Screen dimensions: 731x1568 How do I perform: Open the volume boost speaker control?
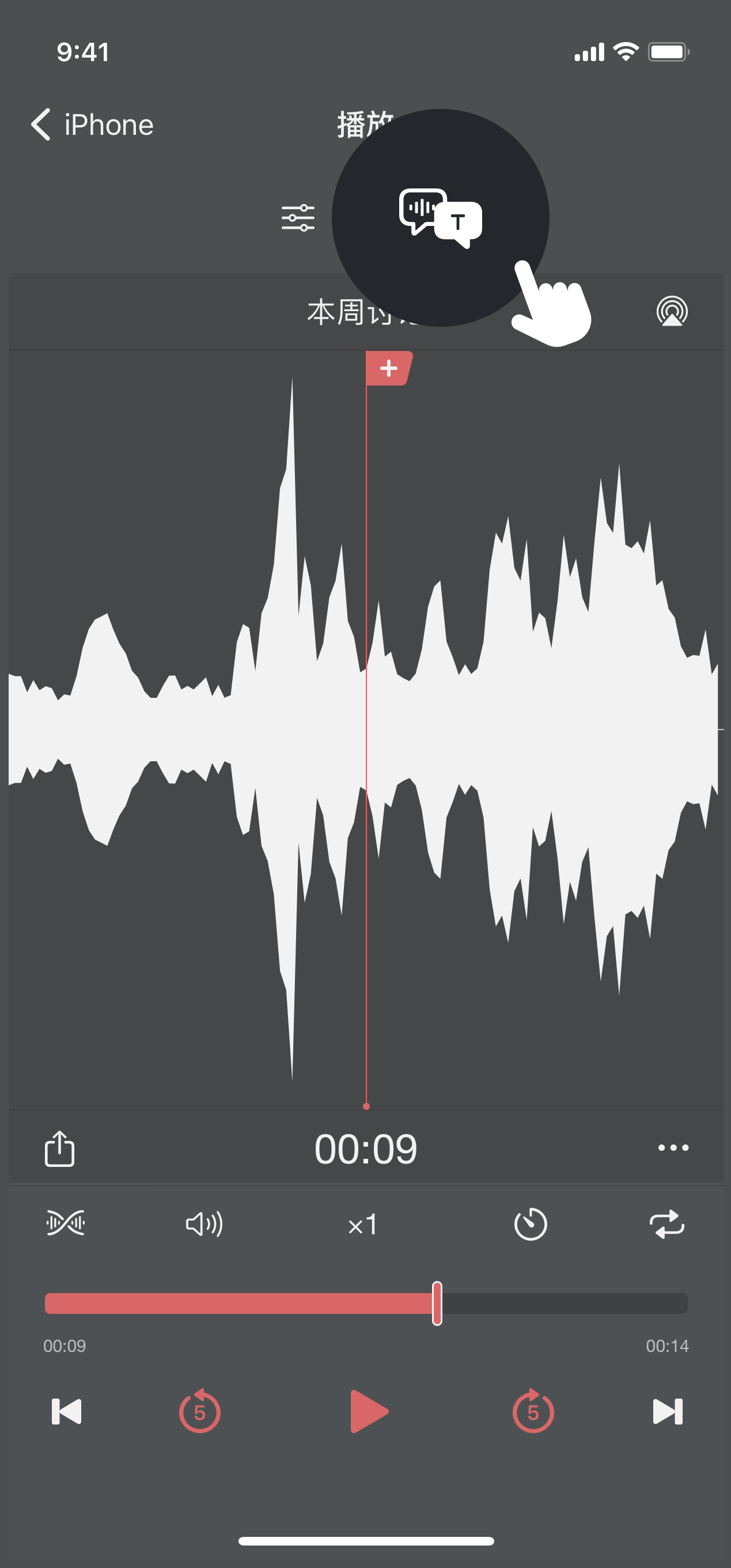pos(204,1224)
